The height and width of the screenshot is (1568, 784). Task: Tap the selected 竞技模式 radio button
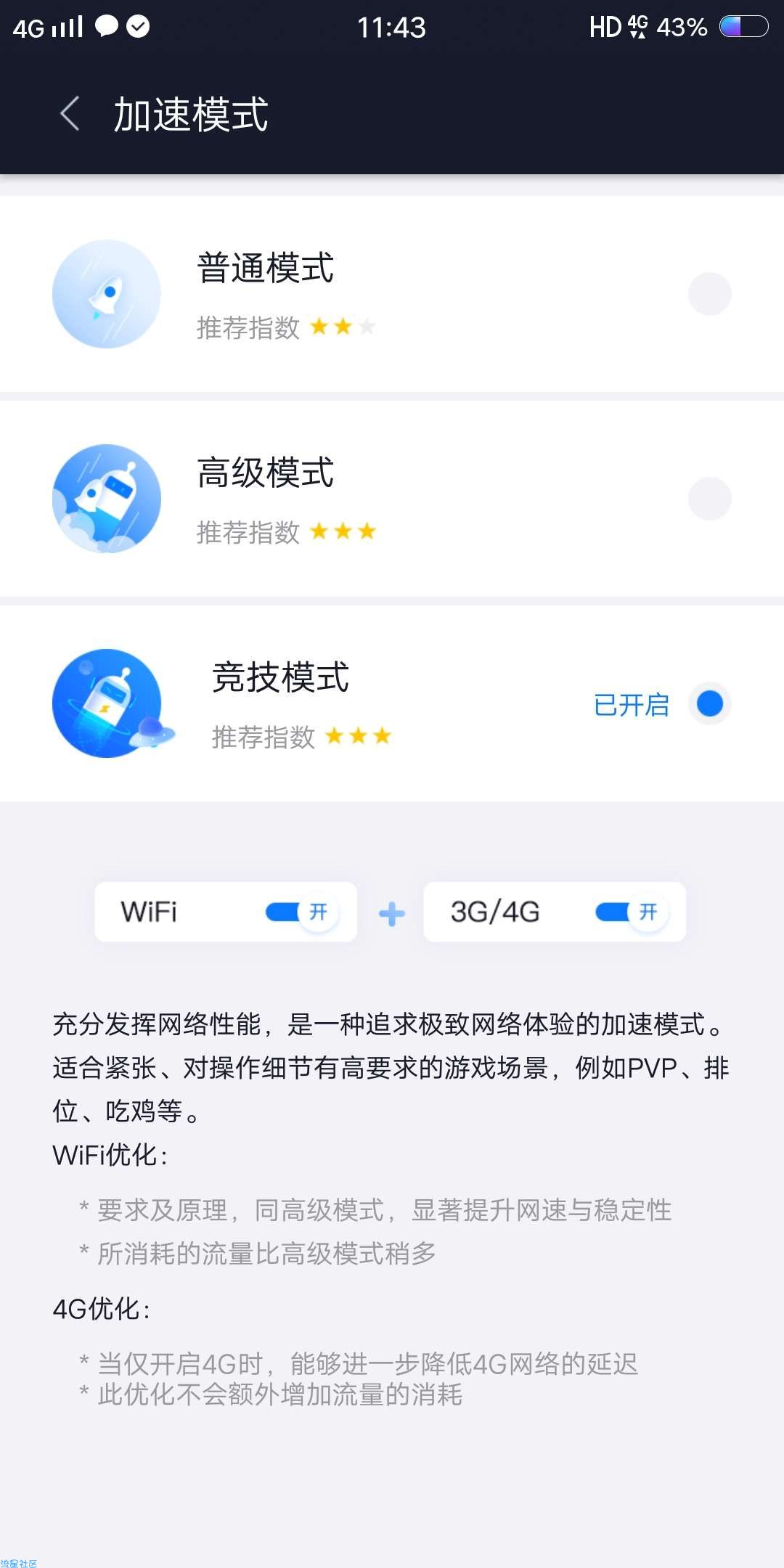(709, 703)
